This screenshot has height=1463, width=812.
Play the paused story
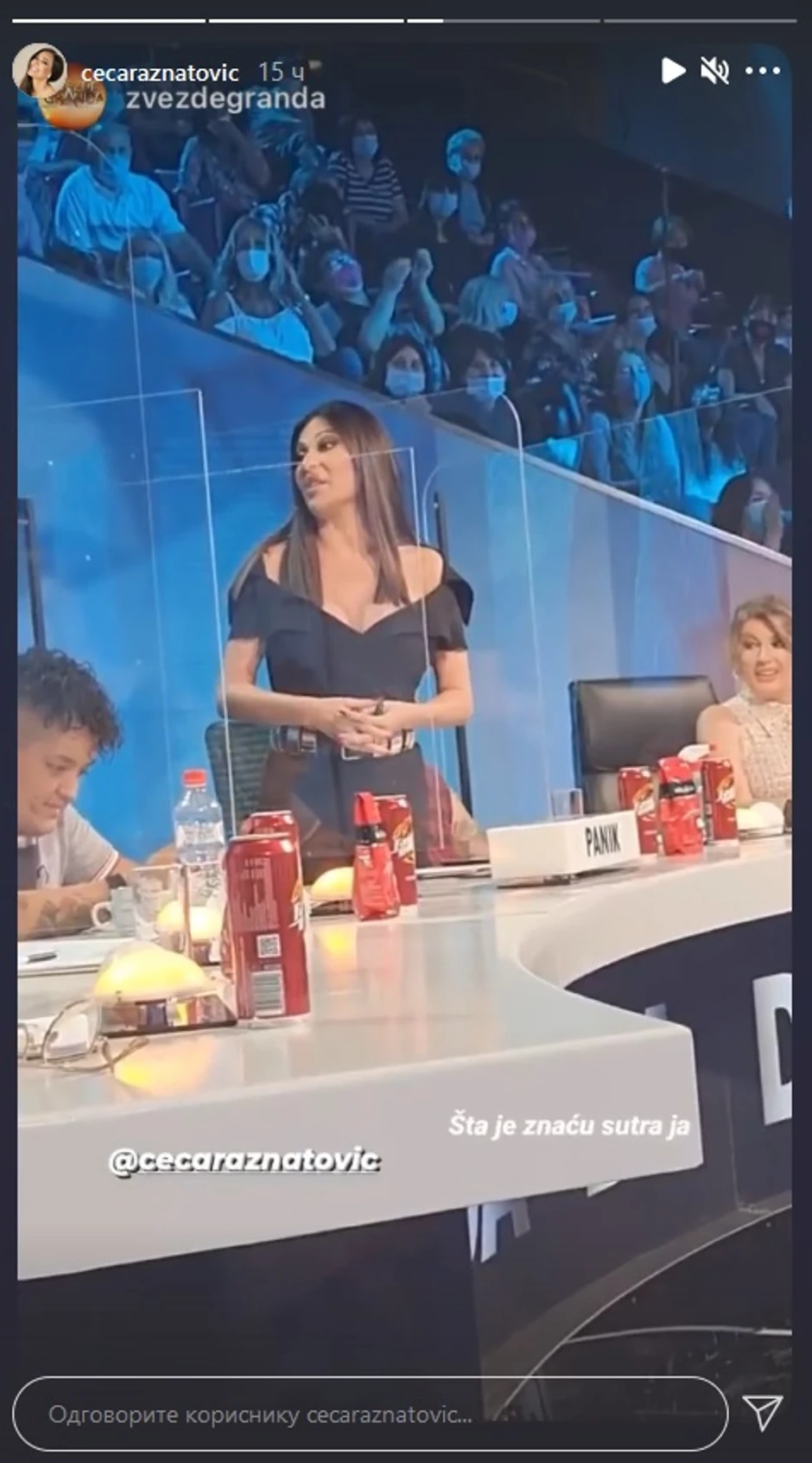coord(673,71)
